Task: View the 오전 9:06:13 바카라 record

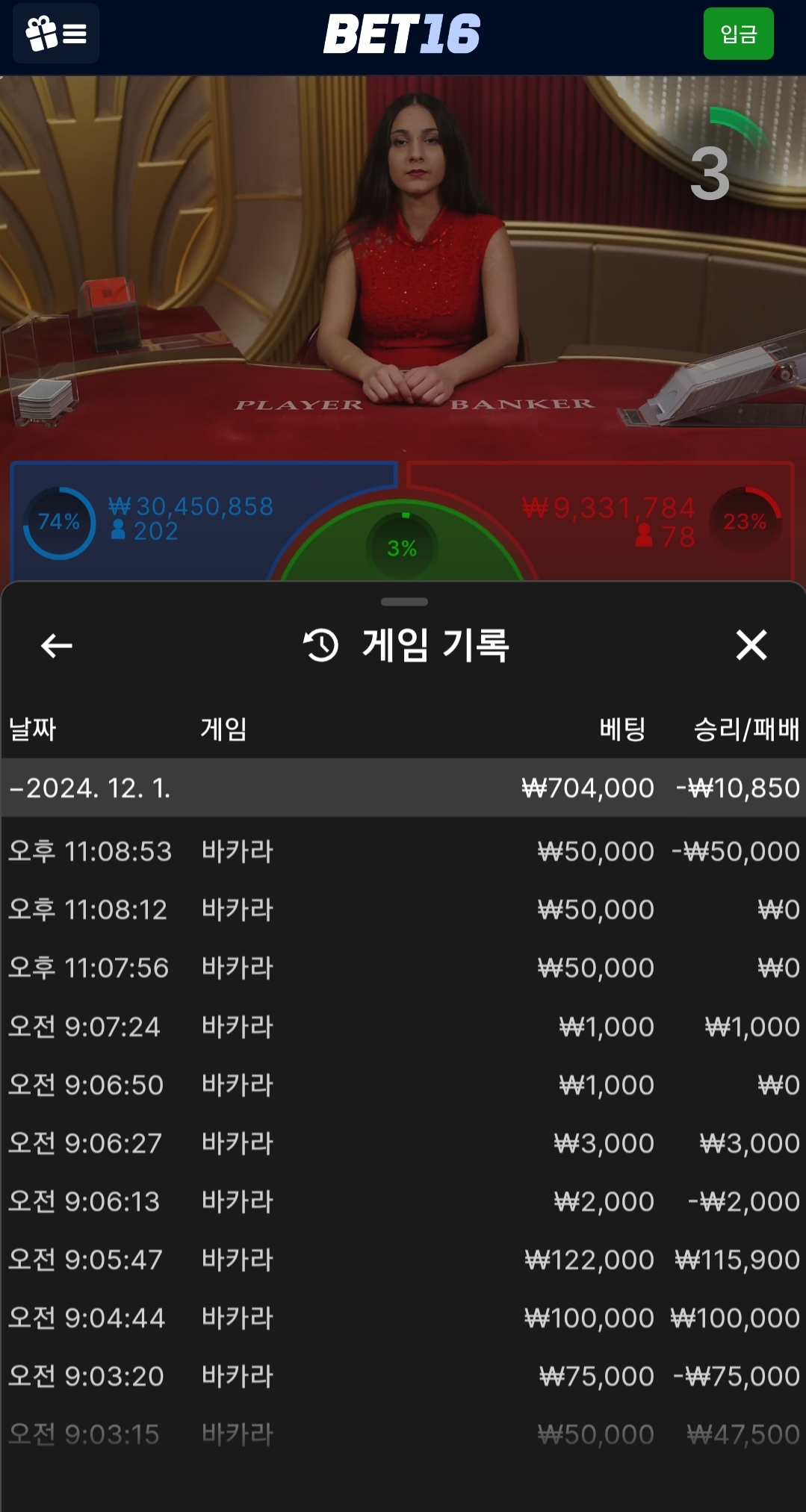Action: coord(403,1201)
